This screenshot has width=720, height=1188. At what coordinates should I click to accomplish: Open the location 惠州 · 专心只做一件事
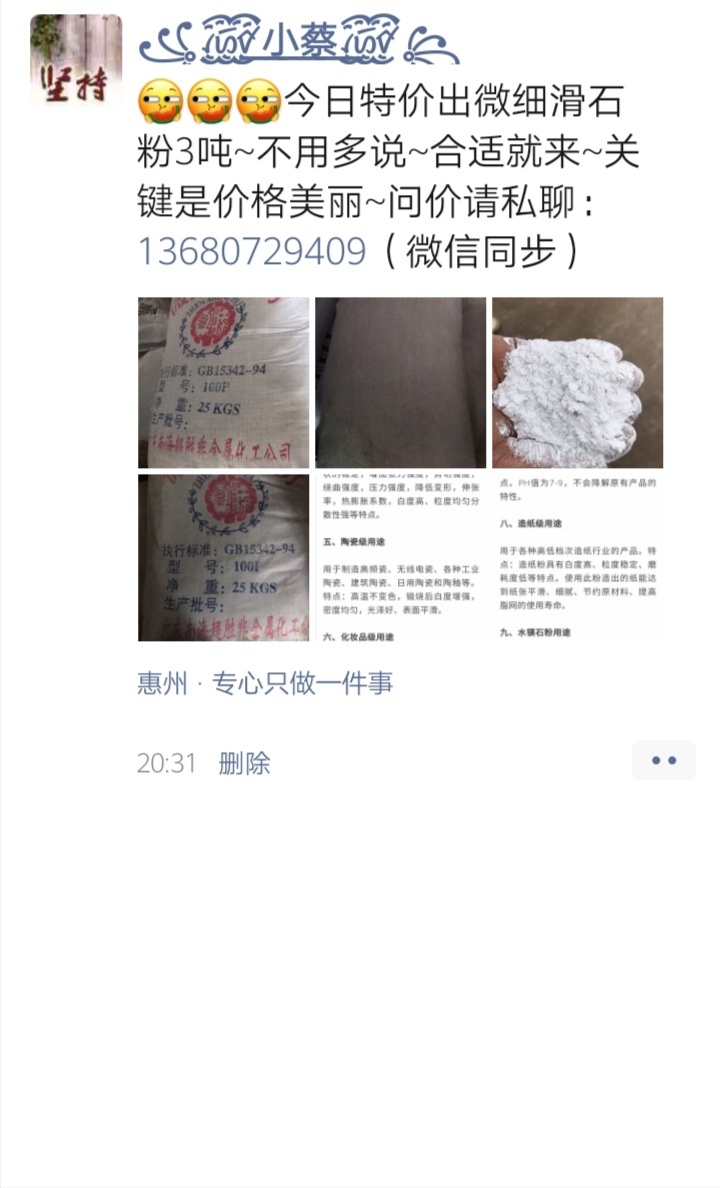(x=265, y=684)
